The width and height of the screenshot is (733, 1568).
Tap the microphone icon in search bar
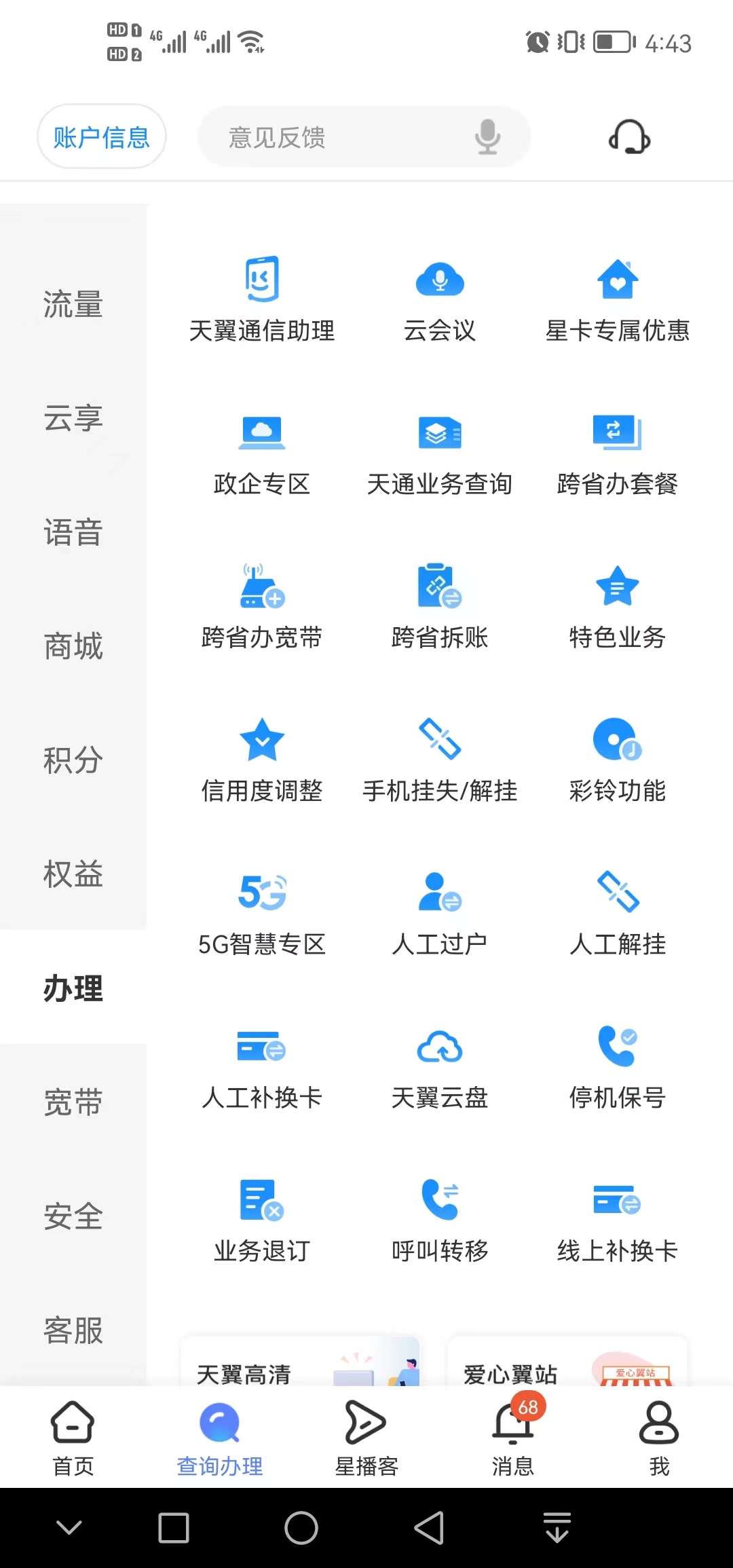486,136
